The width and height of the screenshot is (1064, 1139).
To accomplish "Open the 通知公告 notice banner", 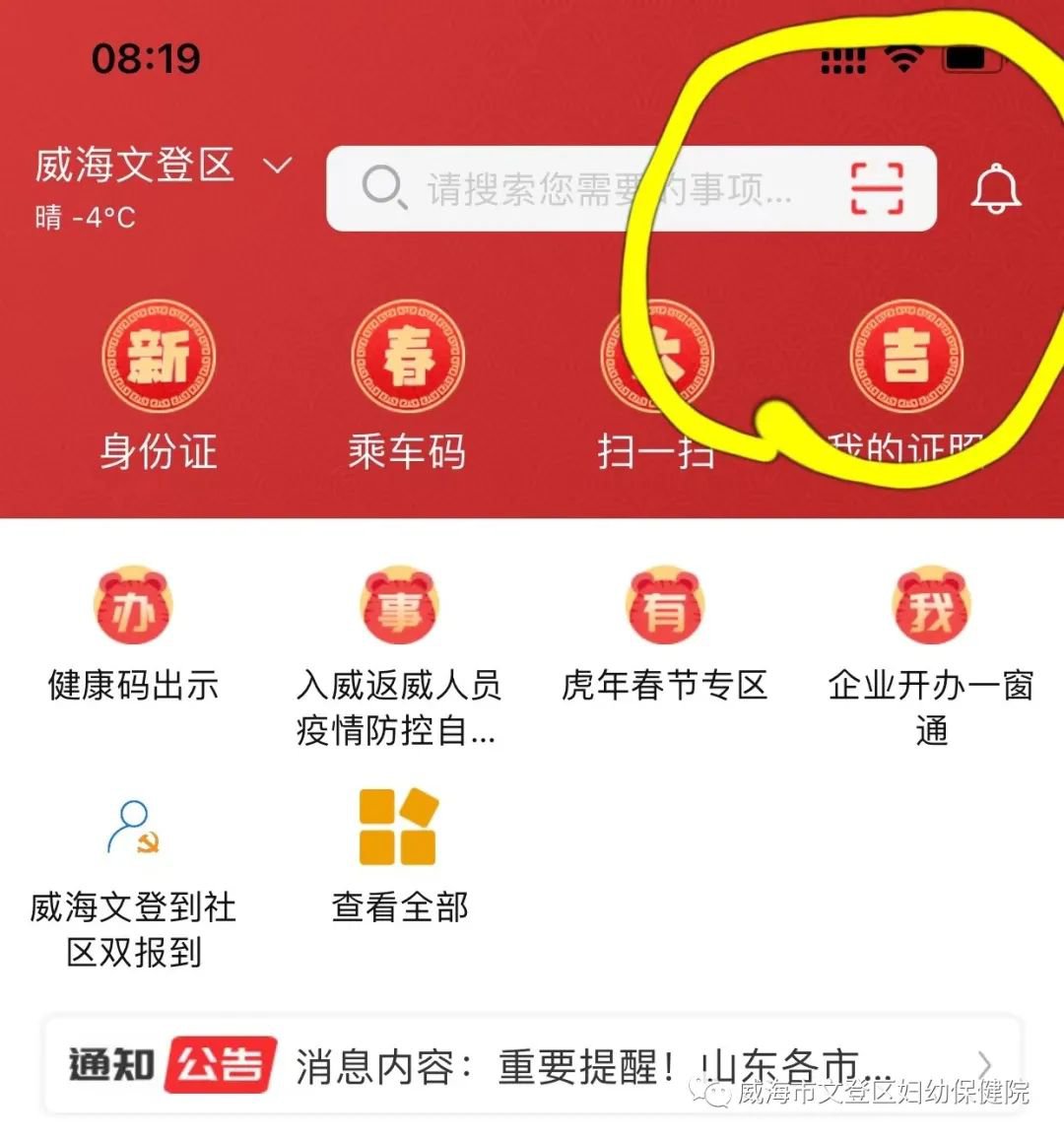I will tap(532, 1066).
